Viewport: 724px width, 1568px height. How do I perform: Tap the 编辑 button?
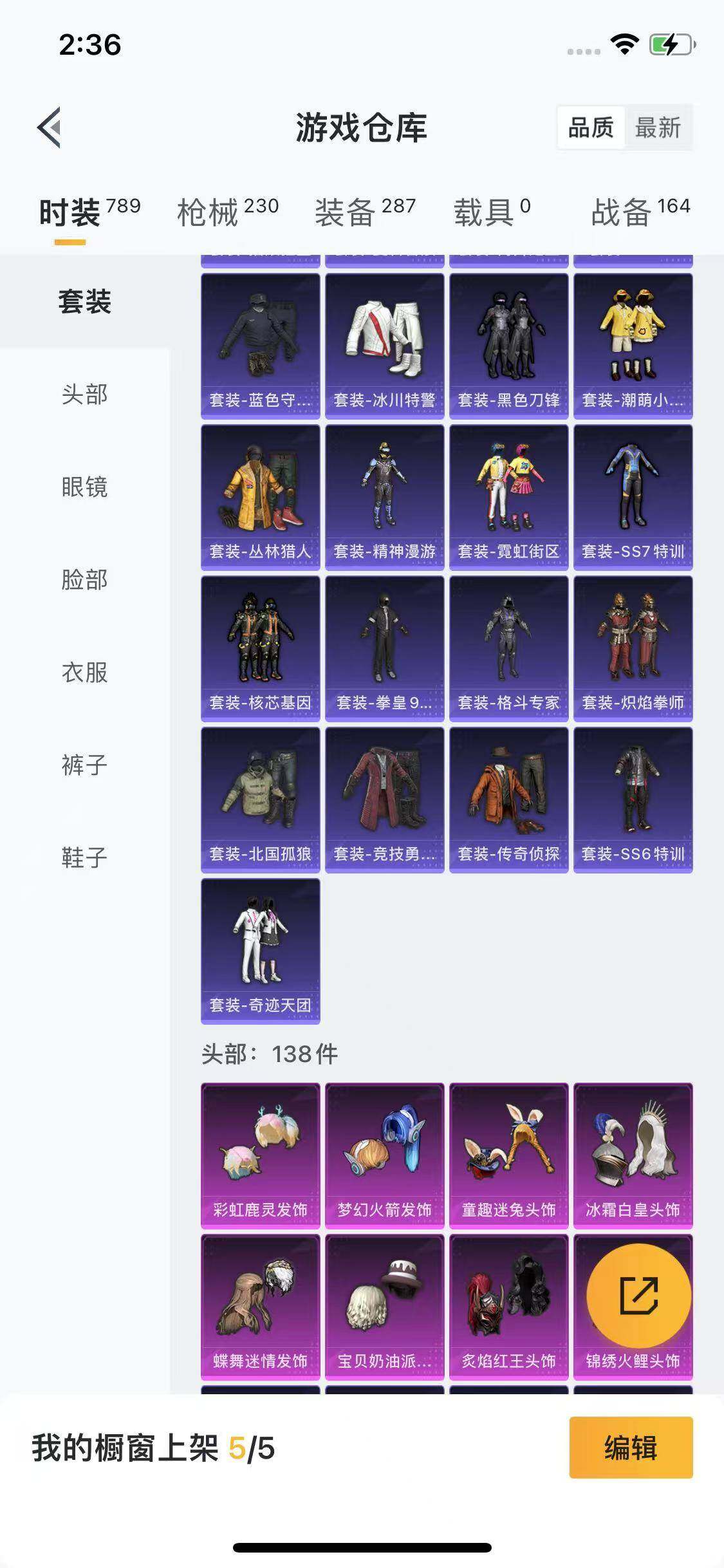[630, 1448]
